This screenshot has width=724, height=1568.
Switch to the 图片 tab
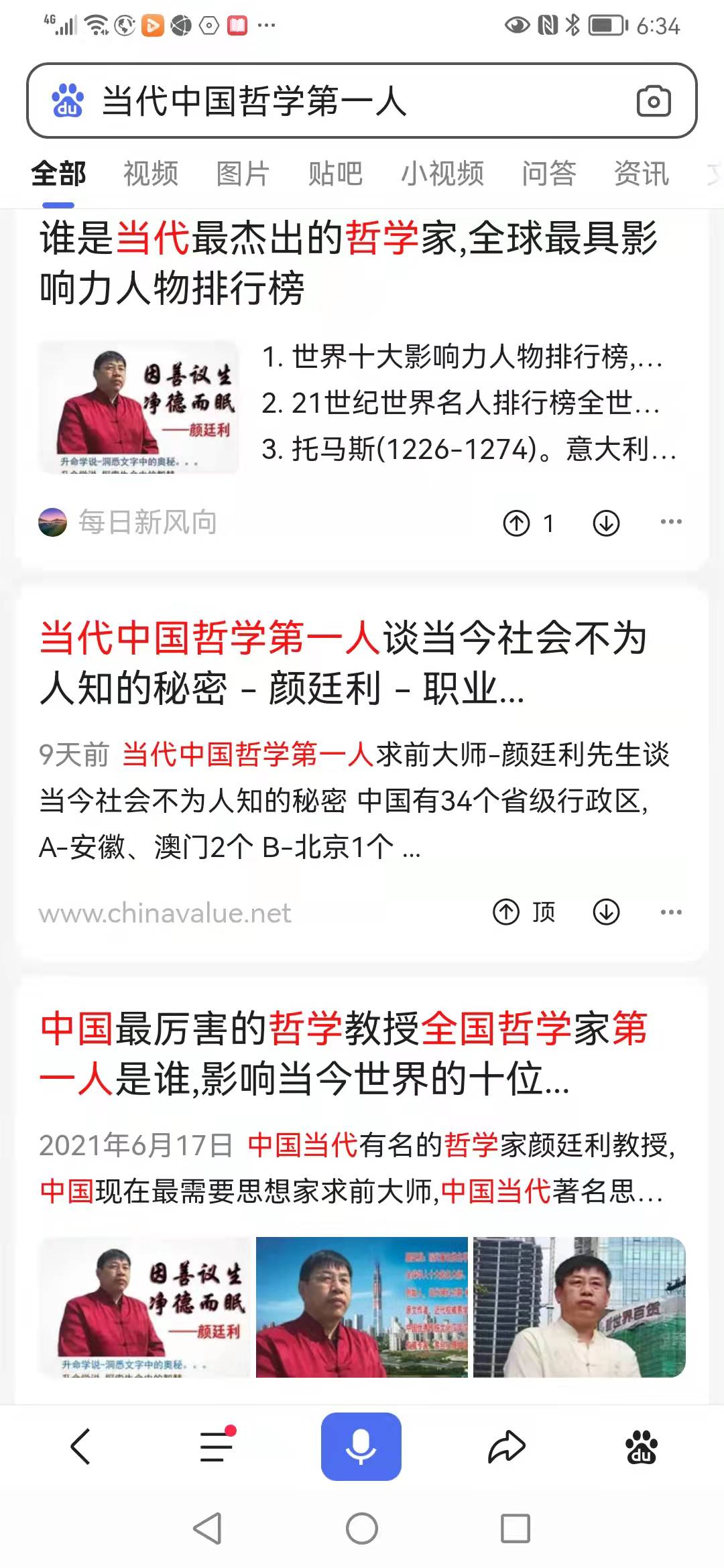[243, 174]
